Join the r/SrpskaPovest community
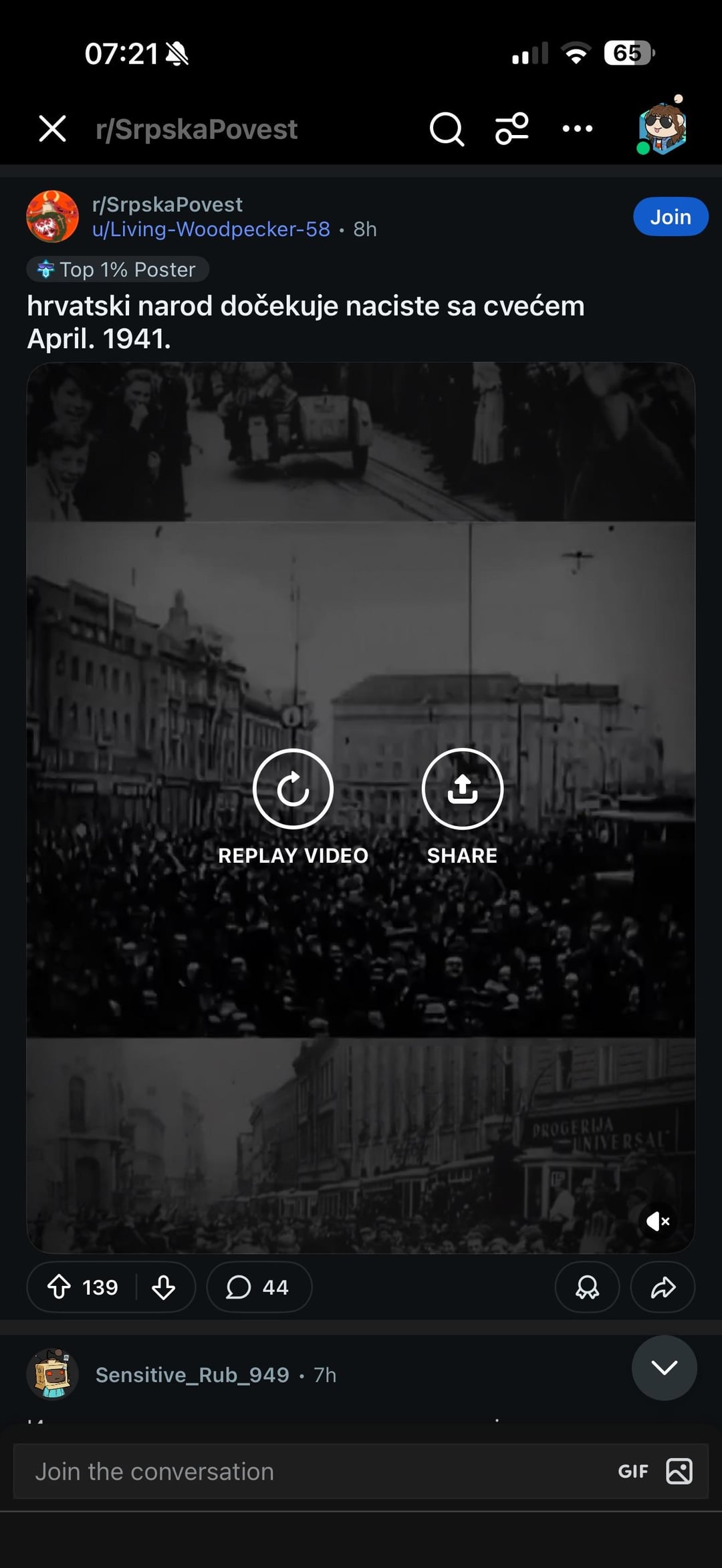The width and height of the screenshot is (722, 1568). tap(670, 217)
